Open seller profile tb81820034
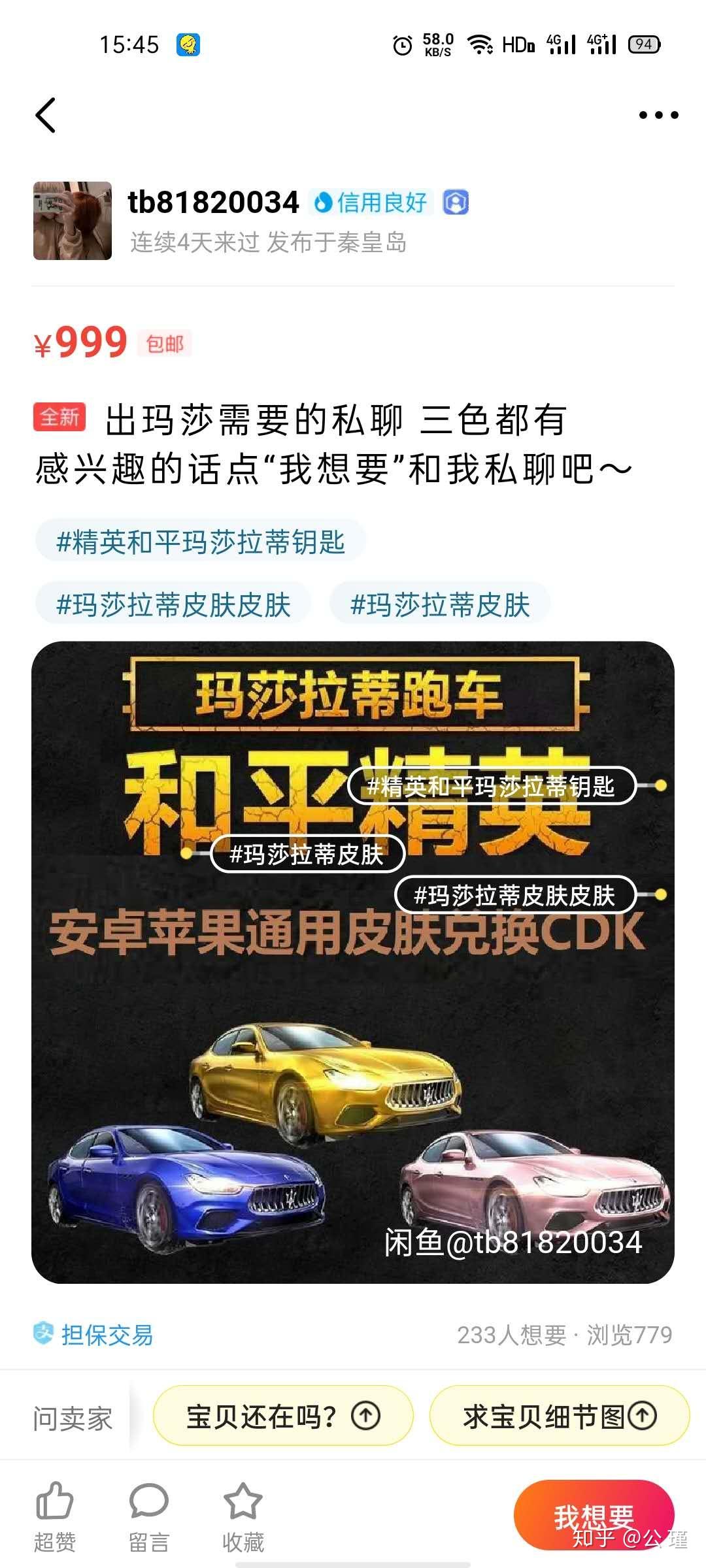 (x=214, y=203)
